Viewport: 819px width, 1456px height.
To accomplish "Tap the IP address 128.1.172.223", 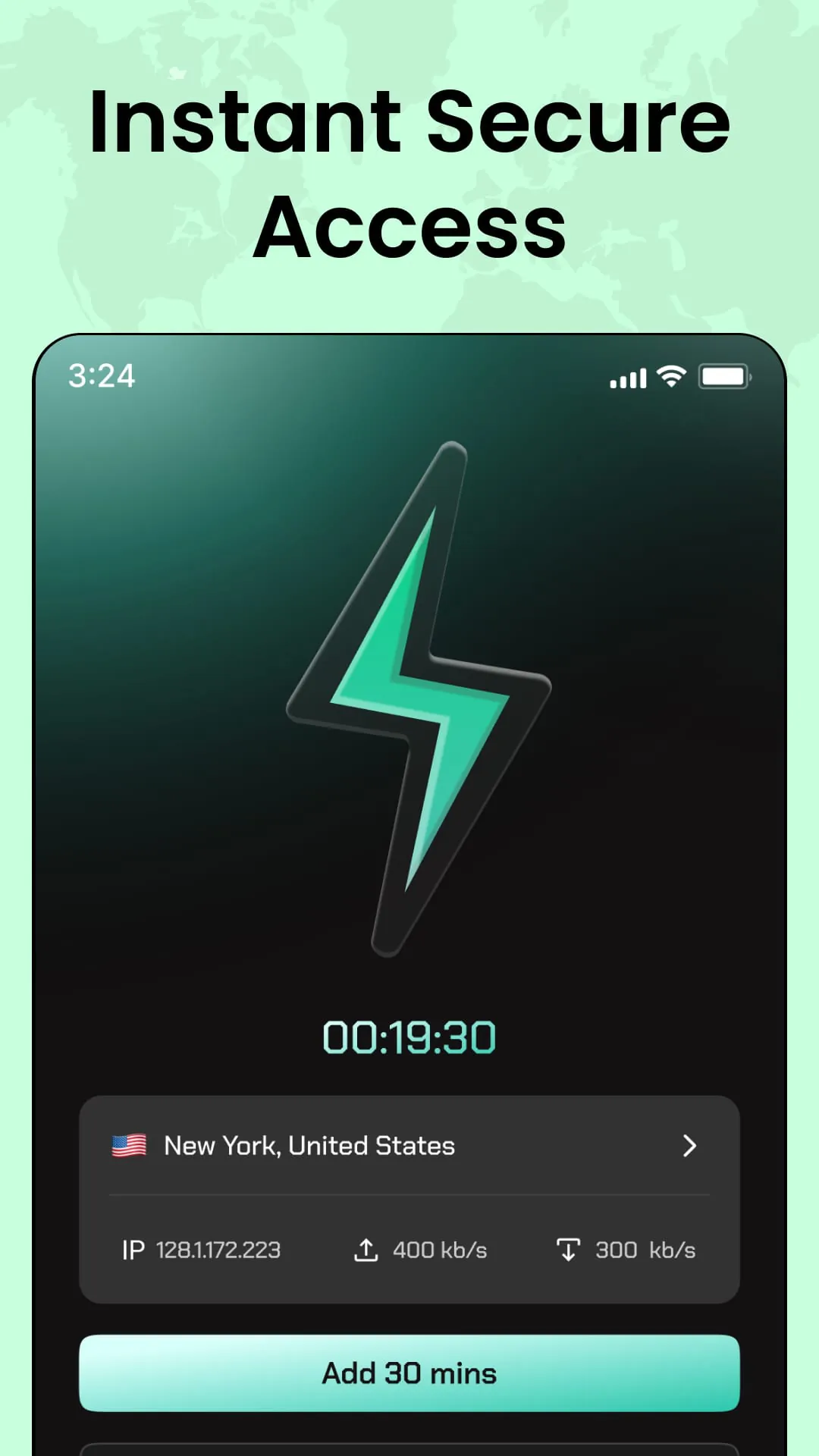I will click(x=218, y=1250).
